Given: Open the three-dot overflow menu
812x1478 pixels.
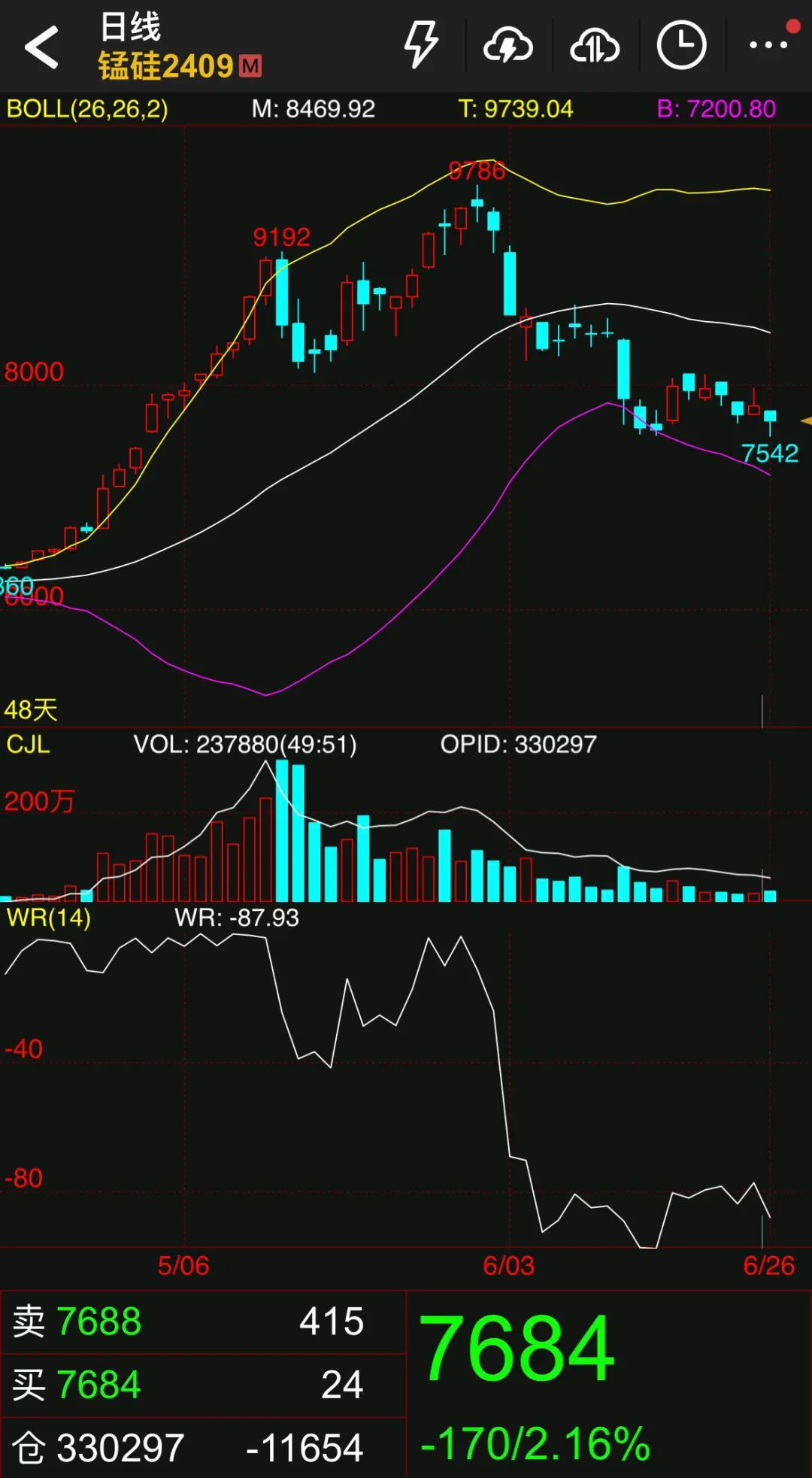Looking at the screenshot, I should 770,44.
